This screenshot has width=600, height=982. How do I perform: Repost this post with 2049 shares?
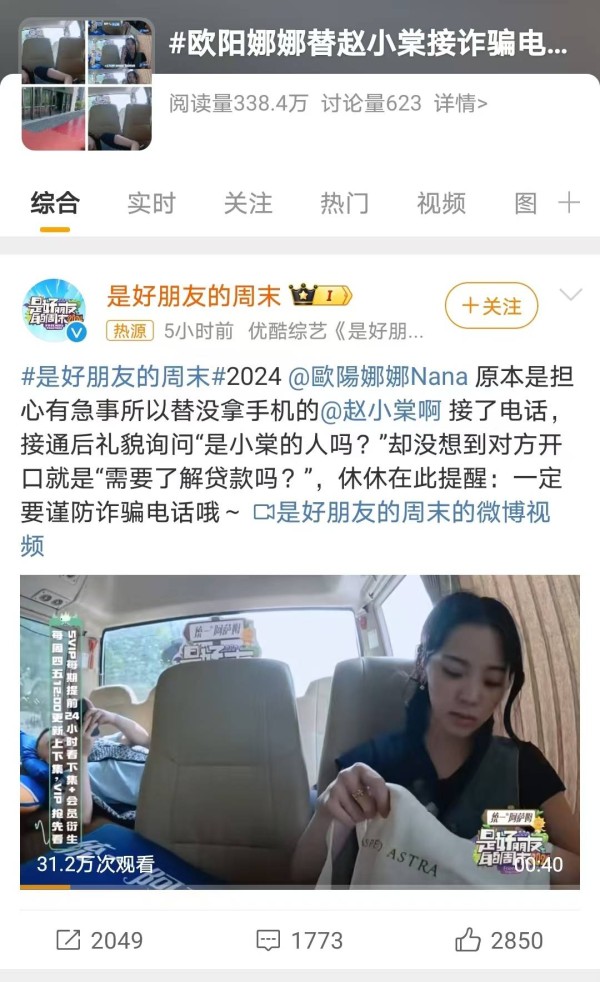[x=100, y=940]
